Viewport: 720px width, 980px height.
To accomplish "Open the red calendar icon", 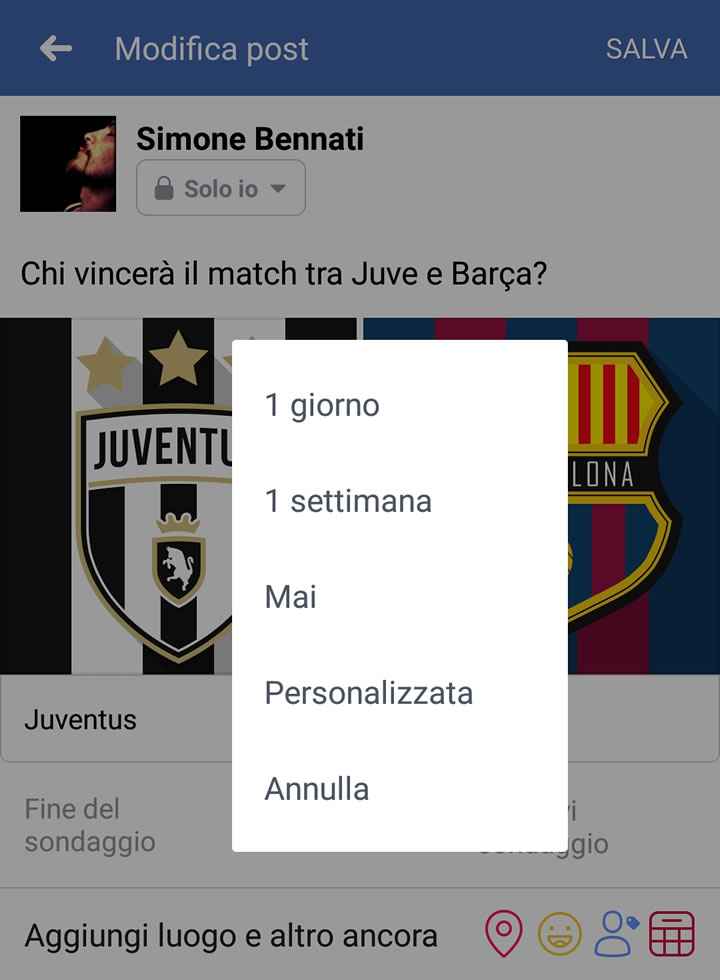I will (x=671, y=935).
